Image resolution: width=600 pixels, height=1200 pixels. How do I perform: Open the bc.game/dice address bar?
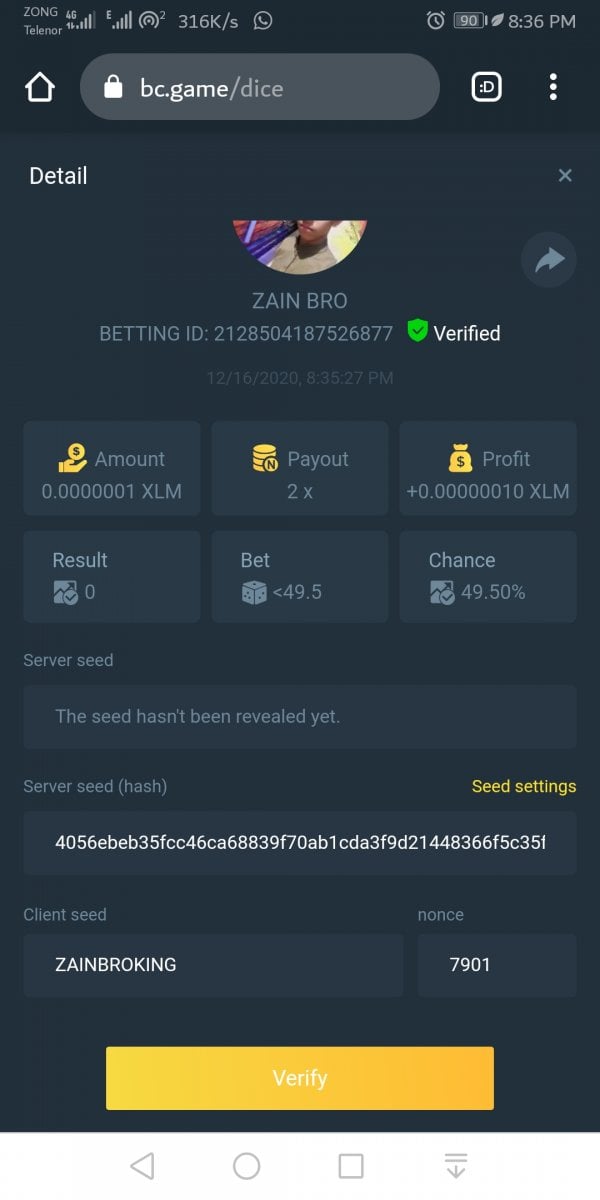260,88
